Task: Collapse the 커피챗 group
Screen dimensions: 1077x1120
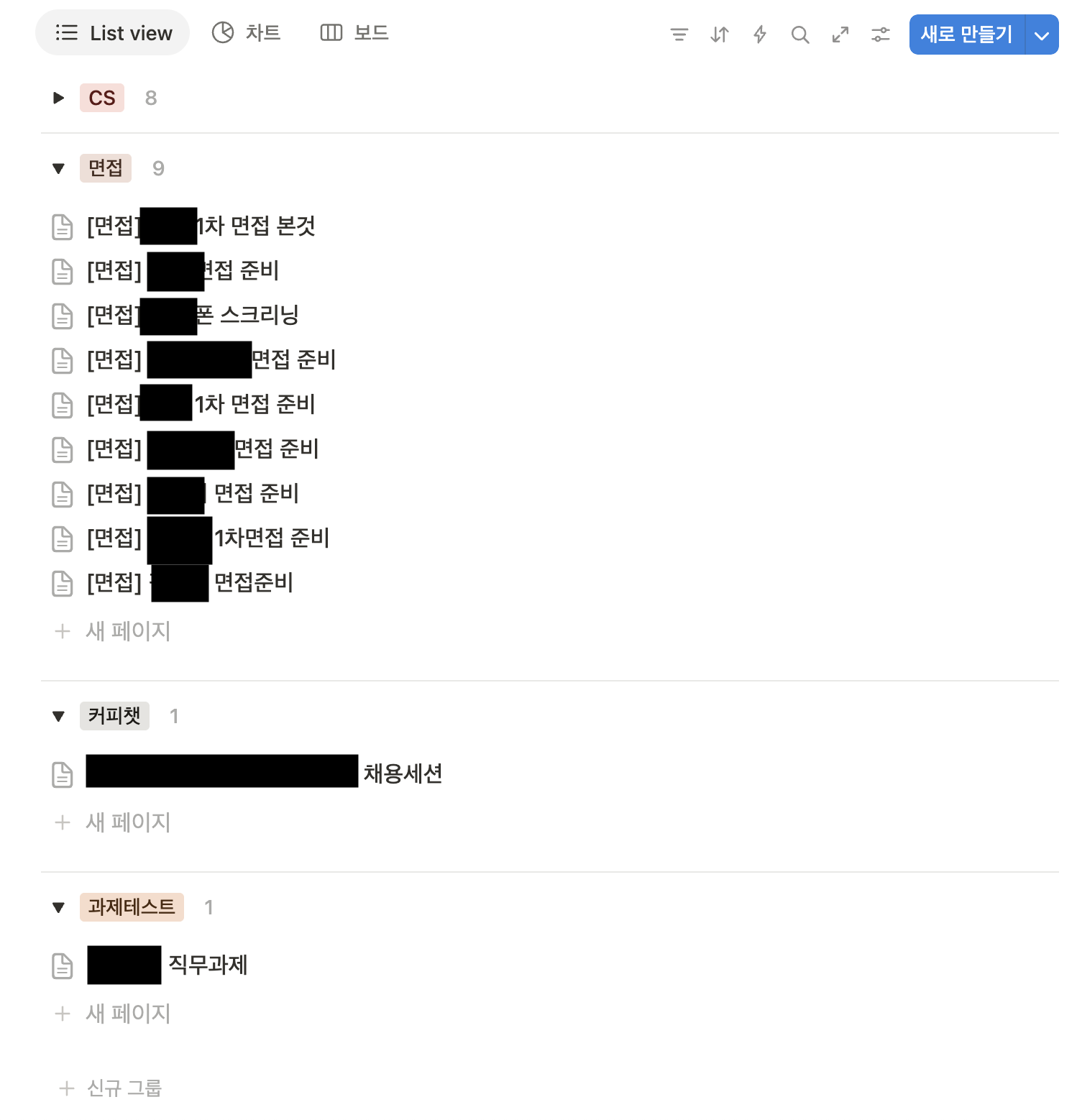Action: (59, 717)
